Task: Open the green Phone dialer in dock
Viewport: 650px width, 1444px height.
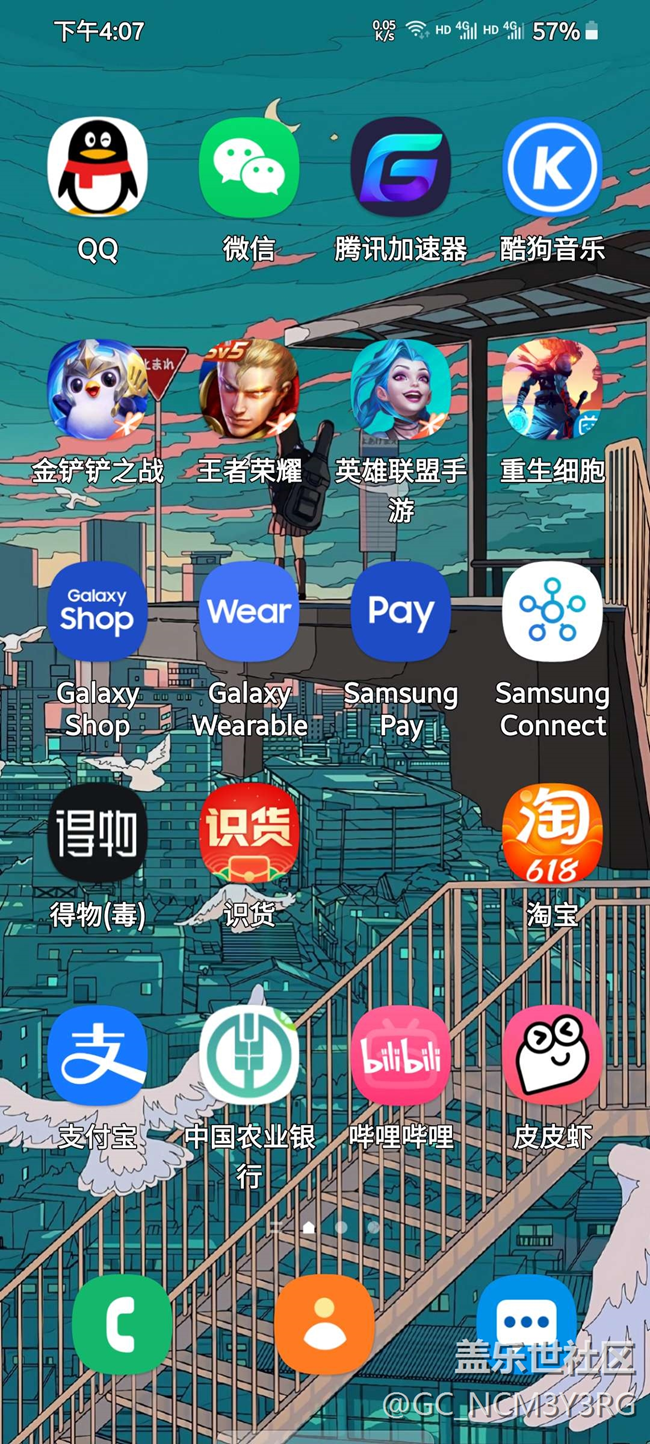Action: tap(122, 1324)
